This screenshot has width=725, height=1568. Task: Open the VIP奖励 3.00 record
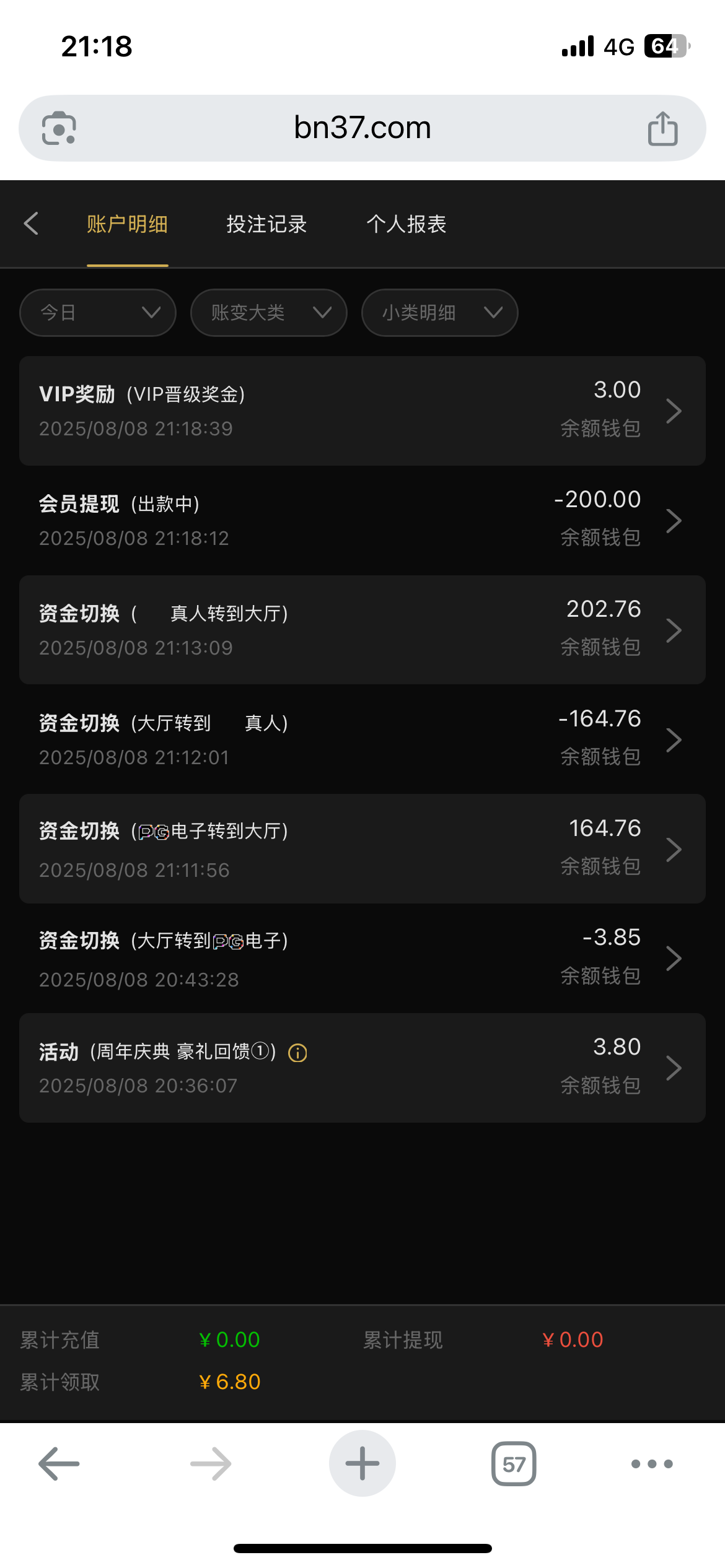click(x=362, y=411)
